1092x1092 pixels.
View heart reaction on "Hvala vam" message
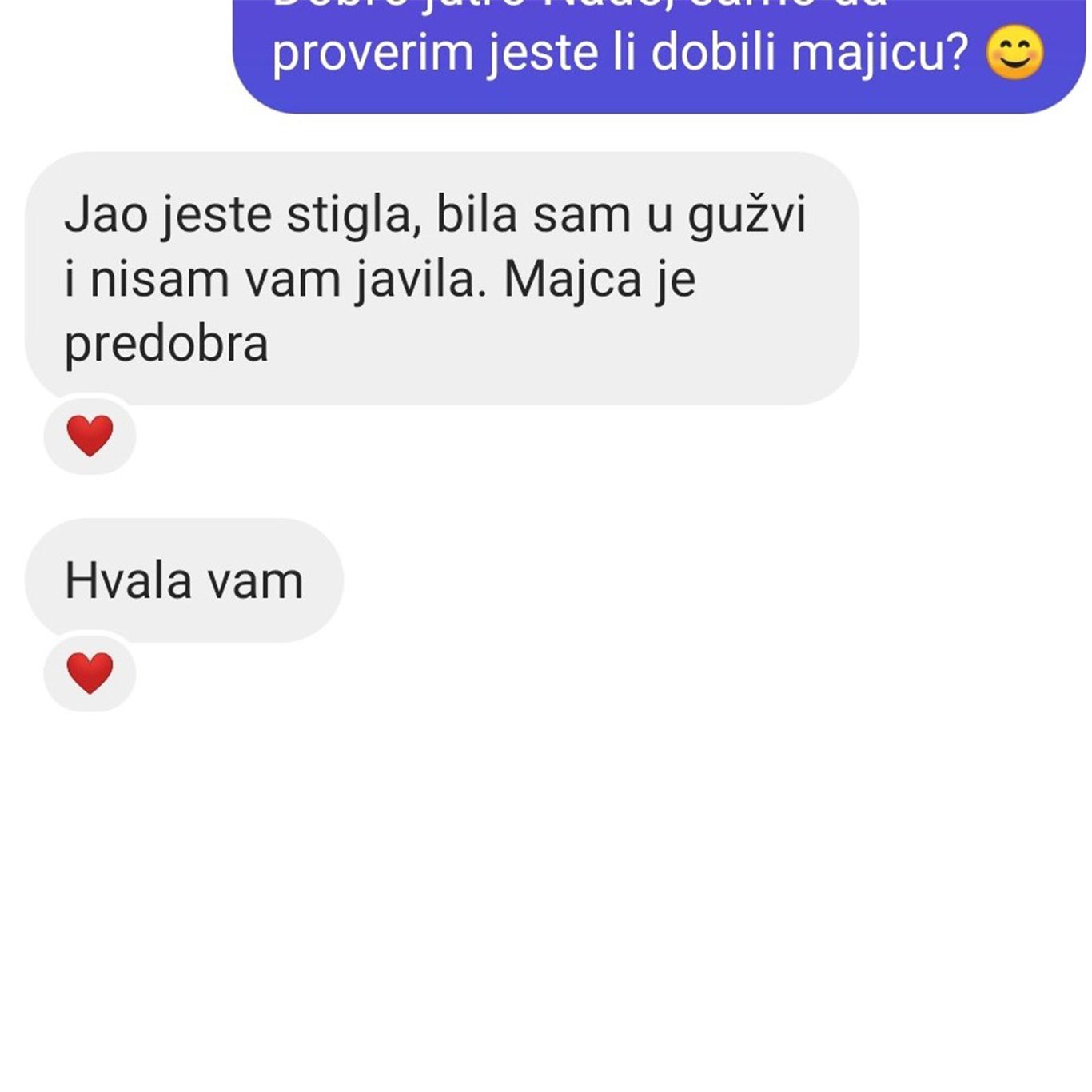pos(90,672)
